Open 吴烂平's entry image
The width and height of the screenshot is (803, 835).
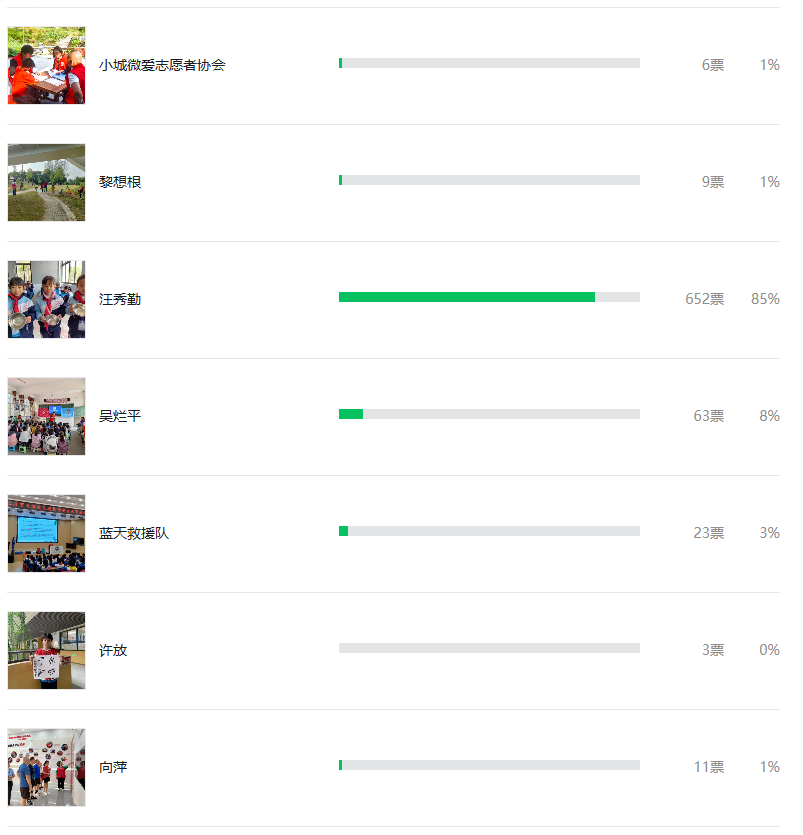46,417
